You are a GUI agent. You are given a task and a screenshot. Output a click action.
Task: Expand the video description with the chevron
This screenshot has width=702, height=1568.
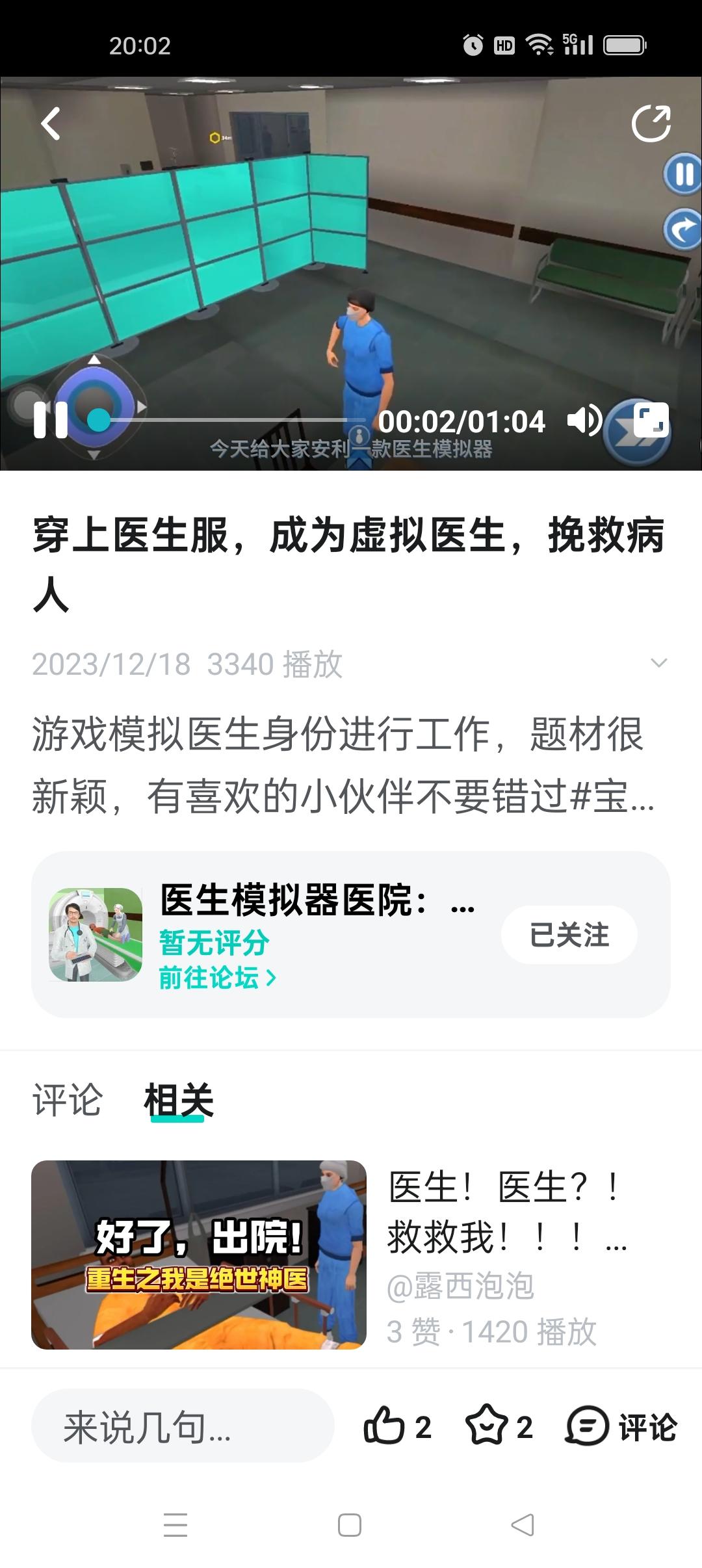click(x=660, y=662)
